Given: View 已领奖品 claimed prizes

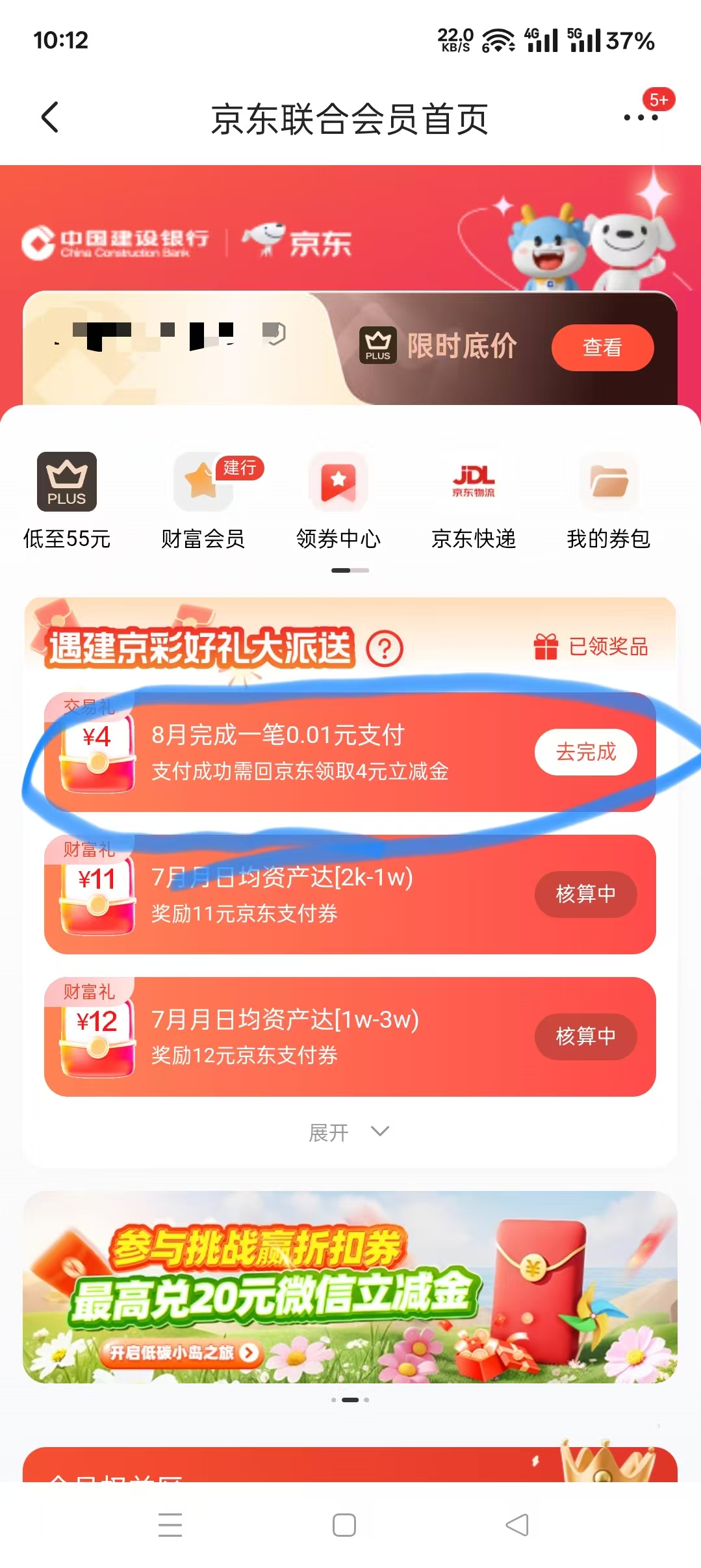Looking at the screenshot, I should click(591, 647).
